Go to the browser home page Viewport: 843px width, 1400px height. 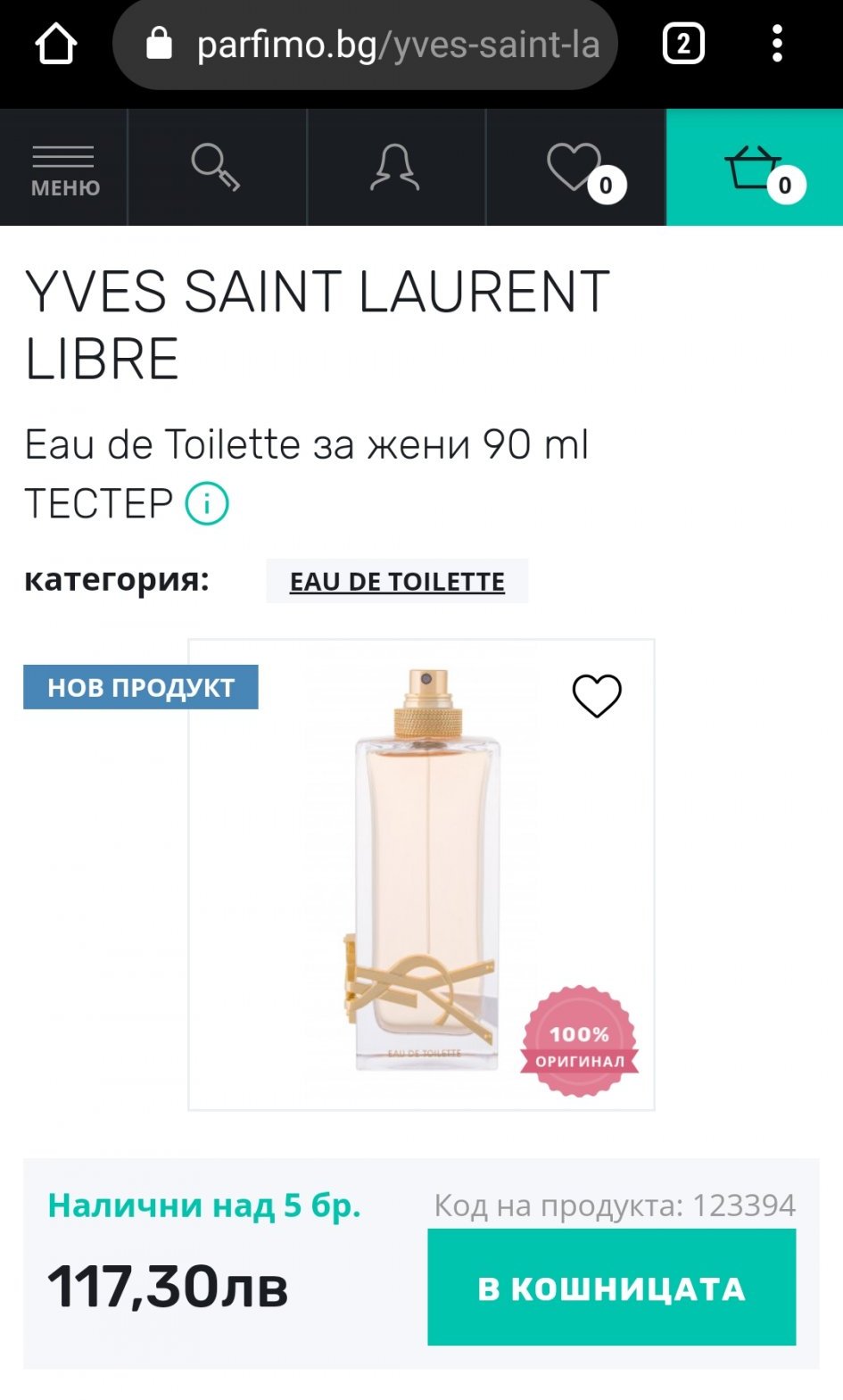pos(55,44)
